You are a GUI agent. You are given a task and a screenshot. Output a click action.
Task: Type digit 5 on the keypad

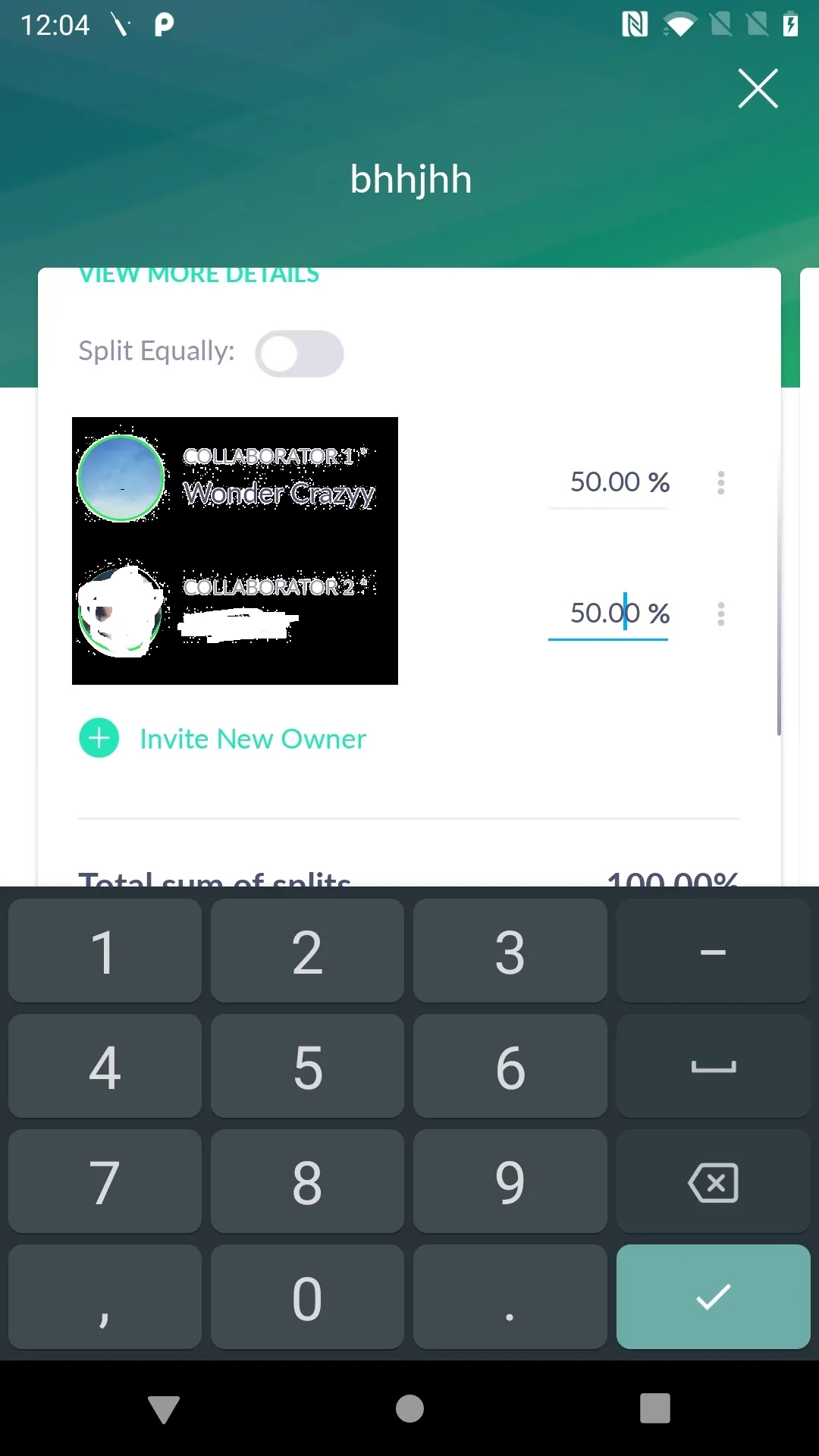(307, 1066)
